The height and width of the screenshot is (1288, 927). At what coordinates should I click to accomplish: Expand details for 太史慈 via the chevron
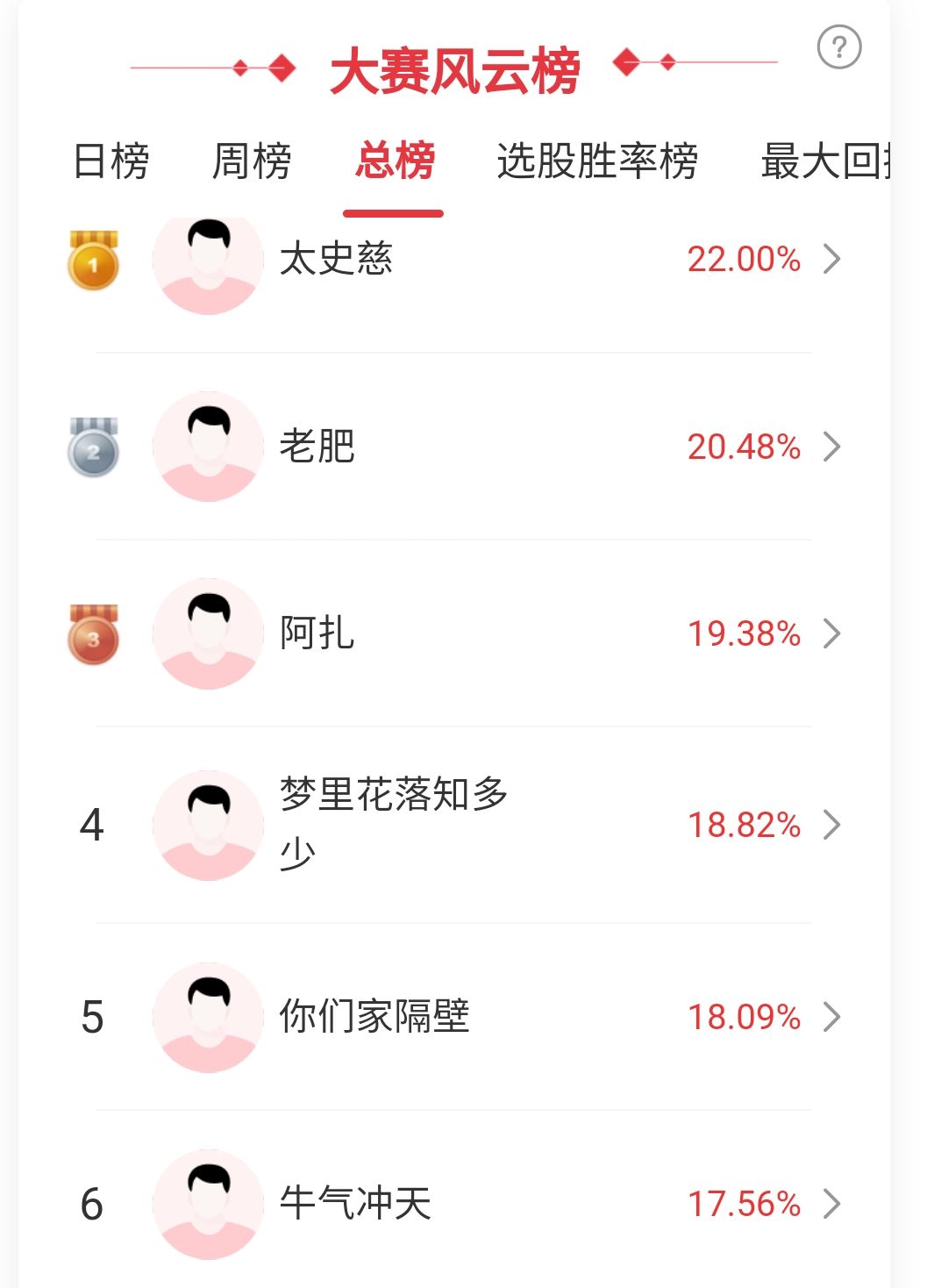pyautogui.click(x=830, y=260)
